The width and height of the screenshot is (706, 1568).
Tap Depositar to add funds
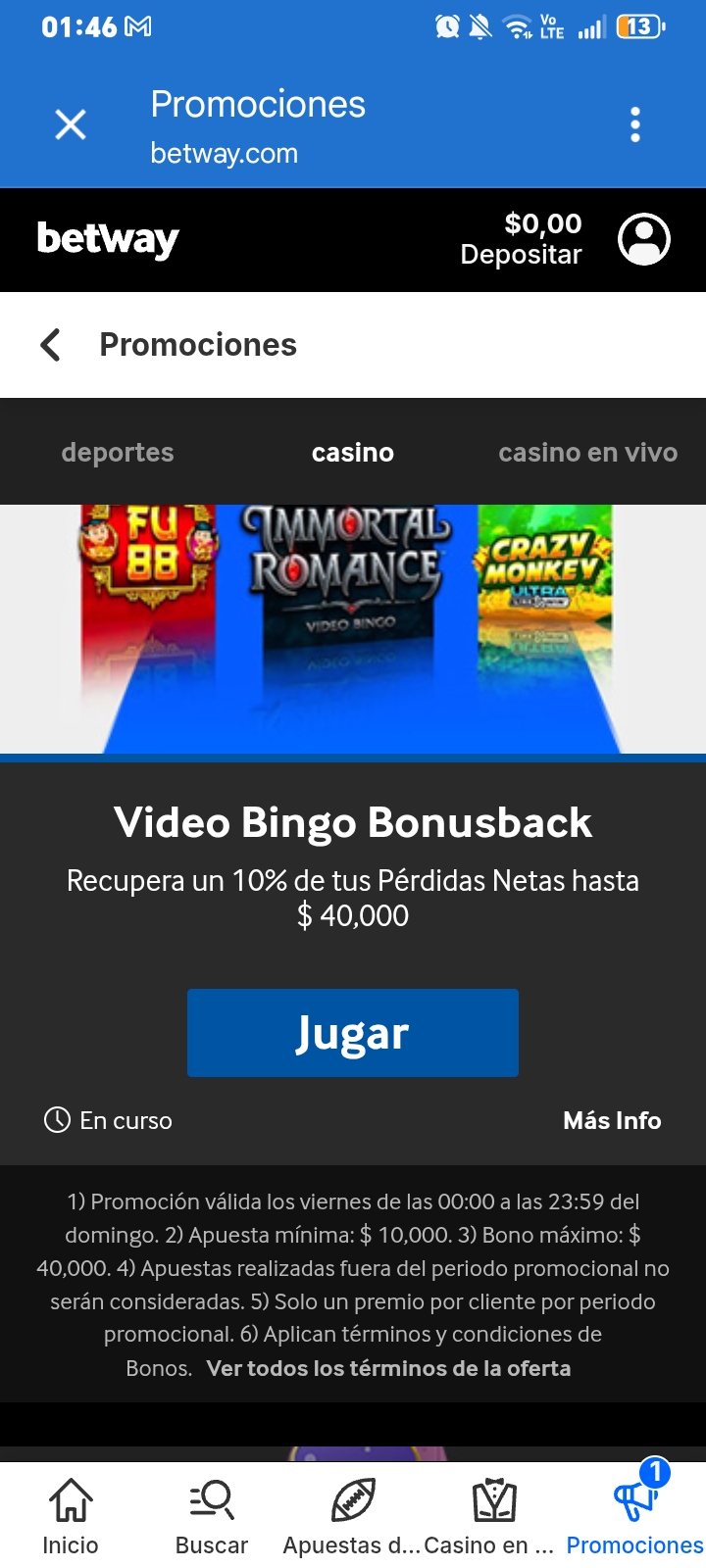(521, 255)
